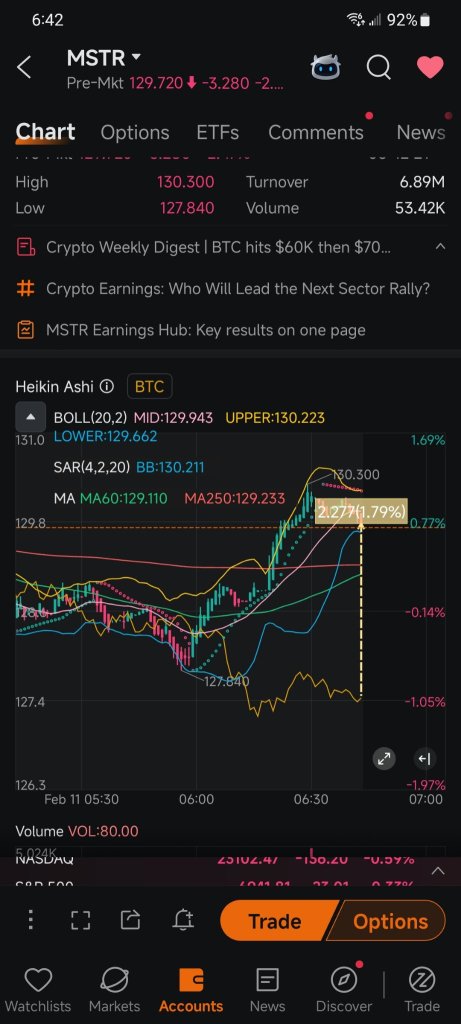461x1024 pixels.
Task: Tap the orange Trade button
Action: 278,921
